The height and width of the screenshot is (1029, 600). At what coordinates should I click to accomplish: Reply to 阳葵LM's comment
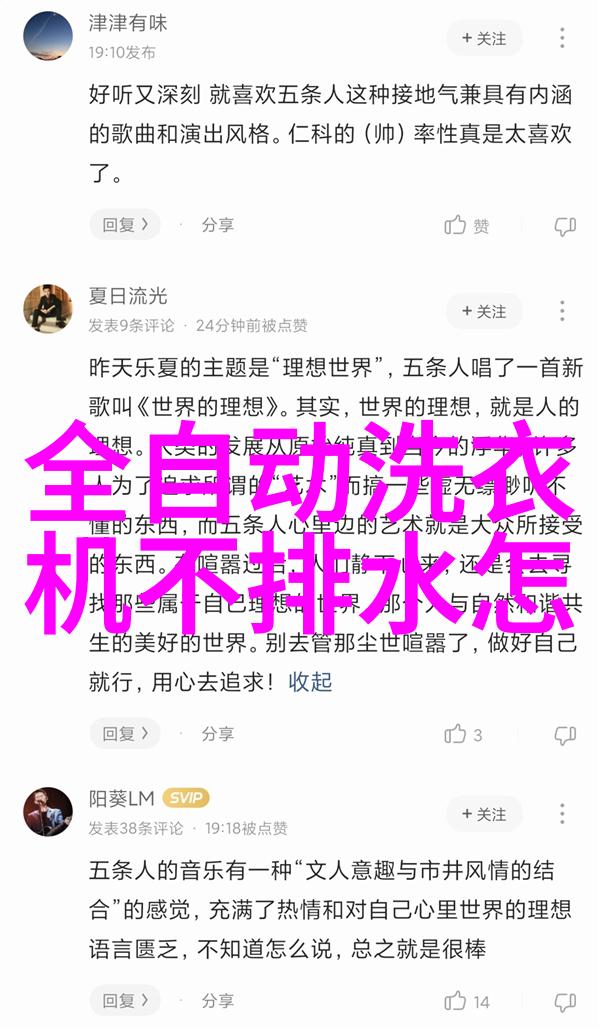[x=125, y=1000]
